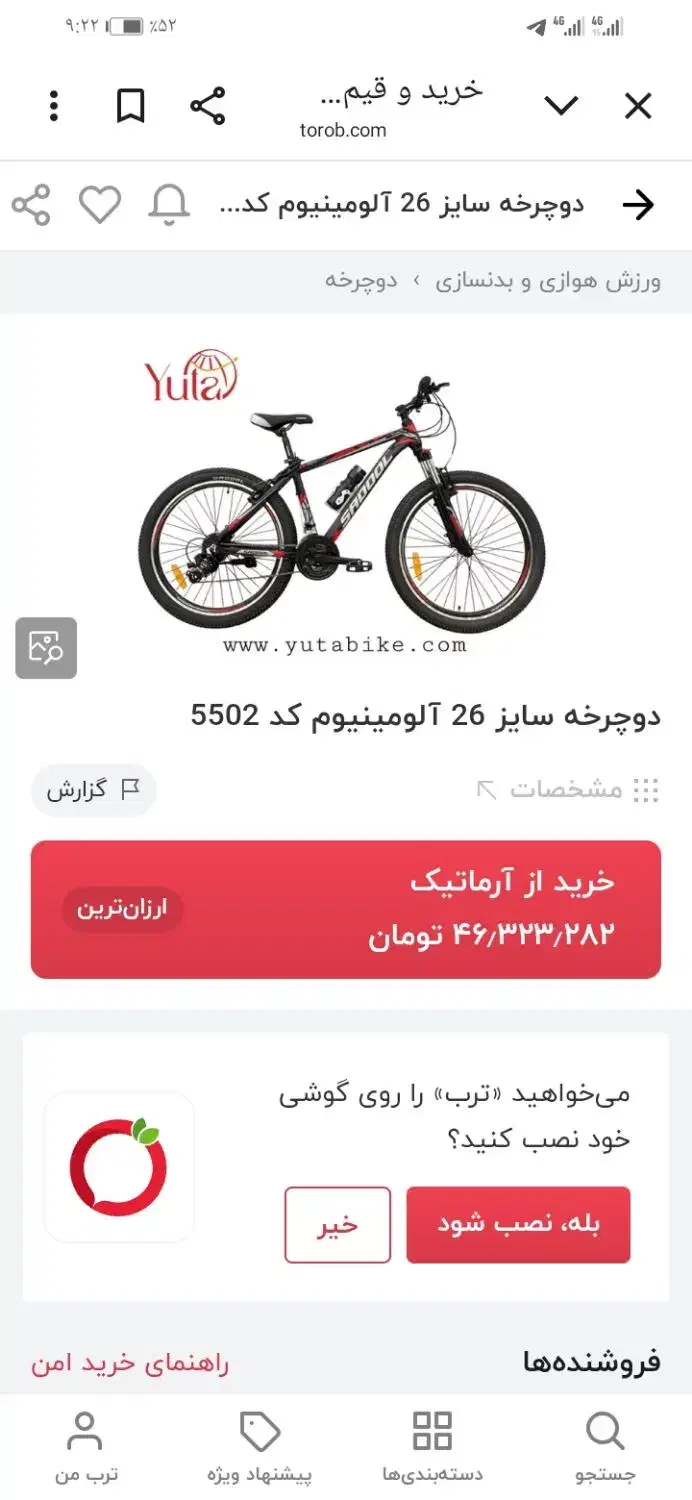Image resolution: width=692 pixels, height=1500 pixels.
Task: Share this page from browser toolbar
Action: (207, 106)
